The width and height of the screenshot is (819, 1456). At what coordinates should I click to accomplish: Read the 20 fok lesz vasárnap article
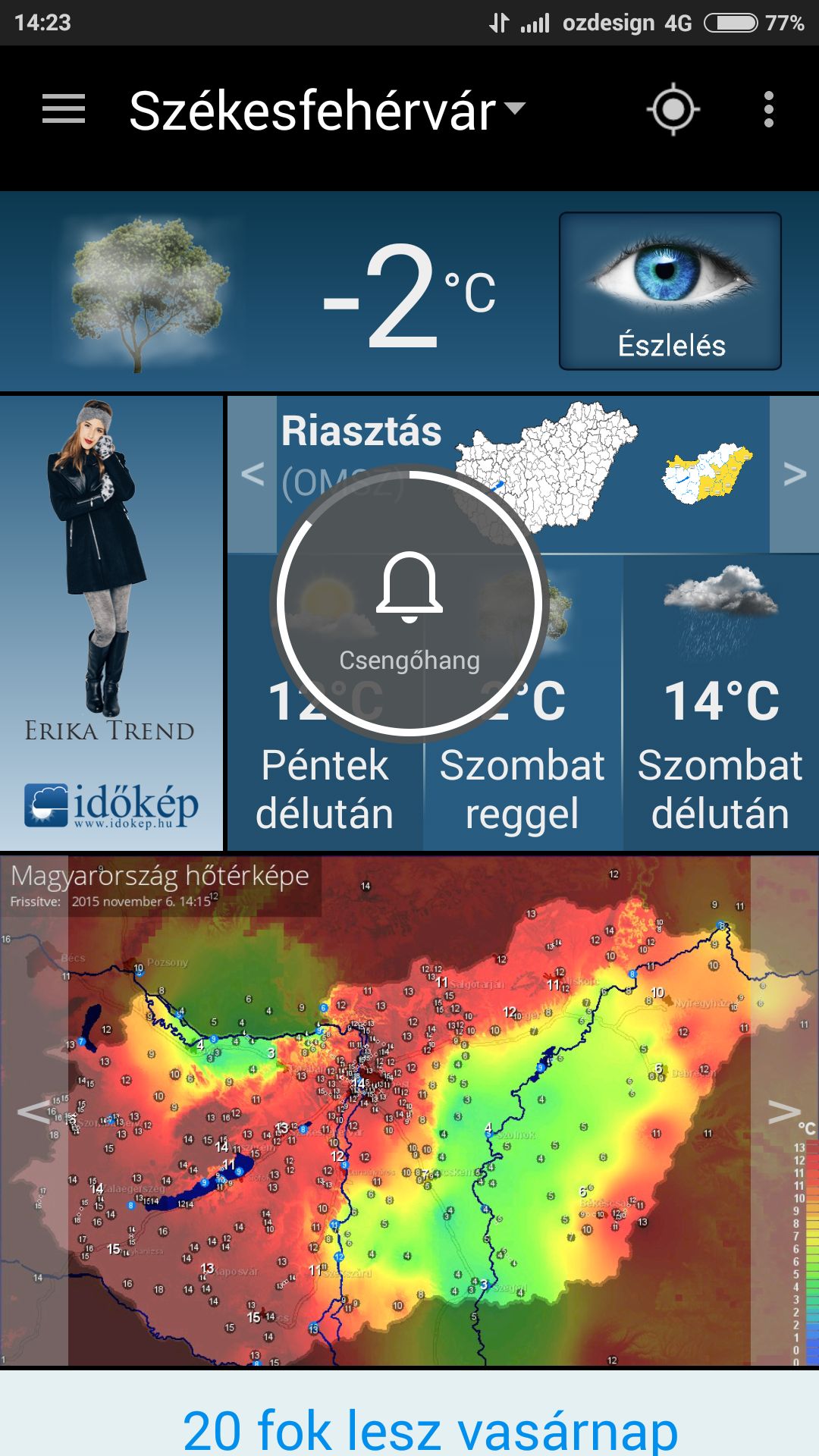tap(430, 1430)
